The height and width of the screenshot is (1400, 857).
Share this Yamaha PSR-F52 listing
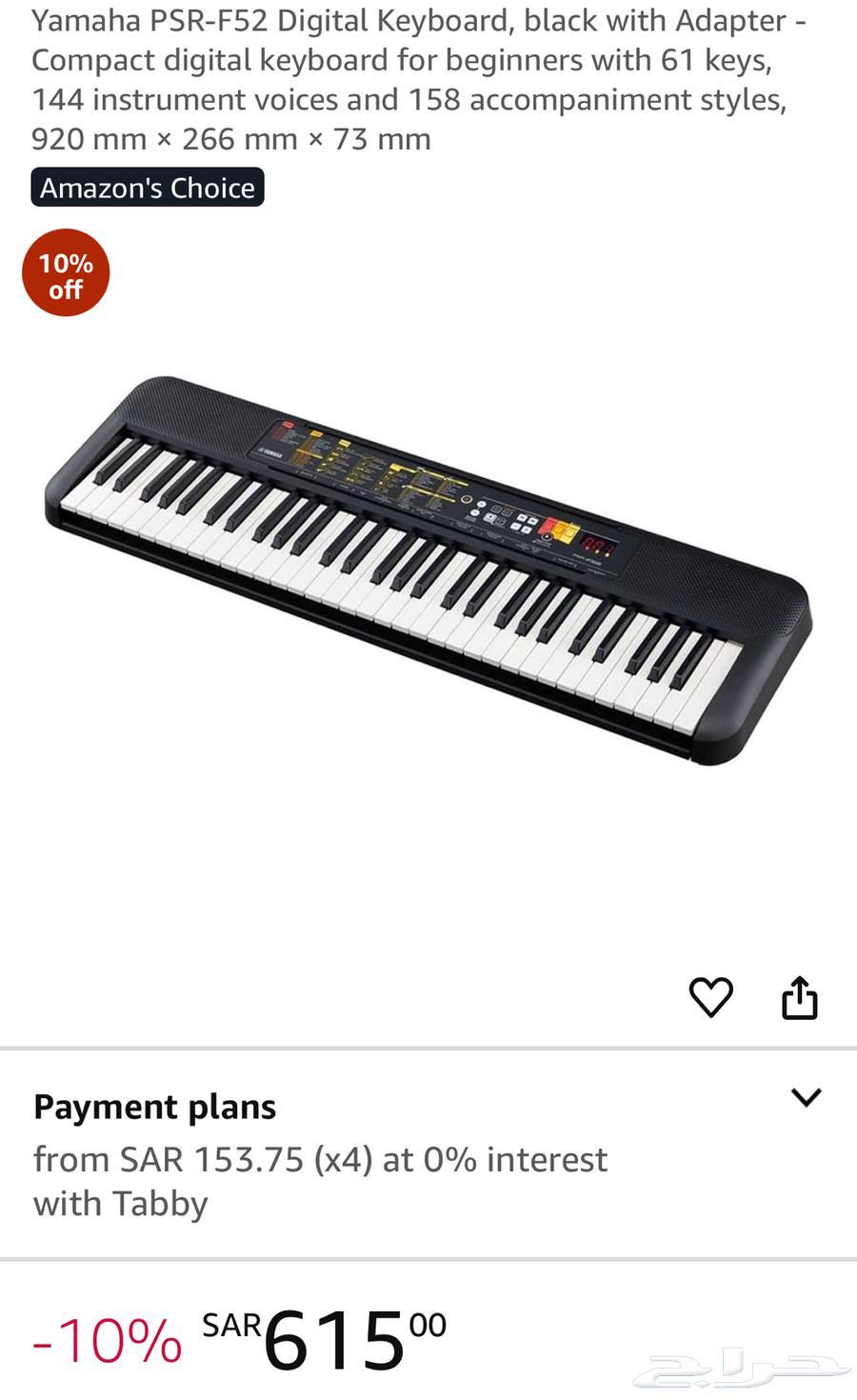tap(799, 997)
